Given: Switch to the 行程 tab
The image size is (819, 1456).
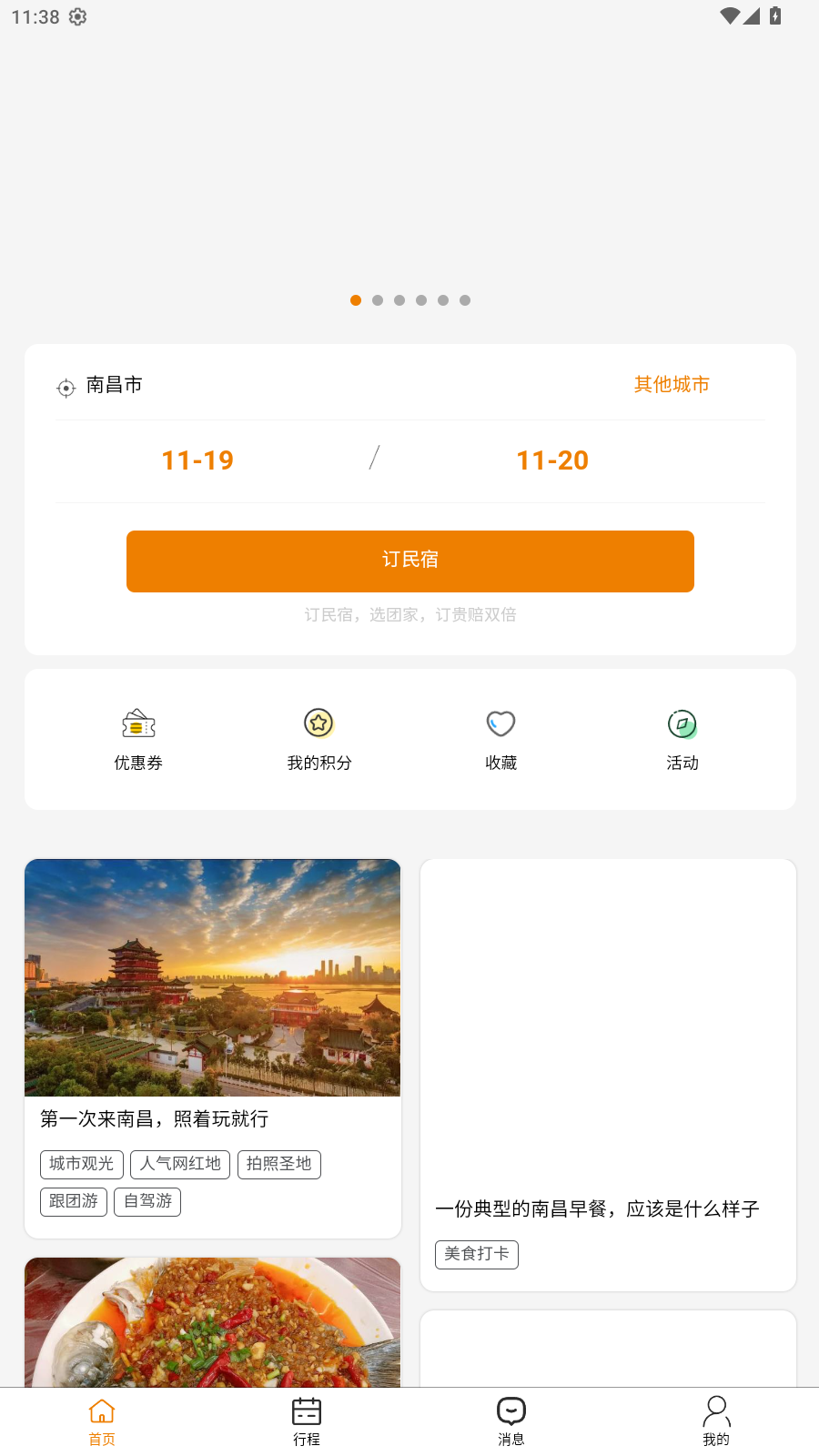Looking at the screenshot, I should pos(307,1421).
